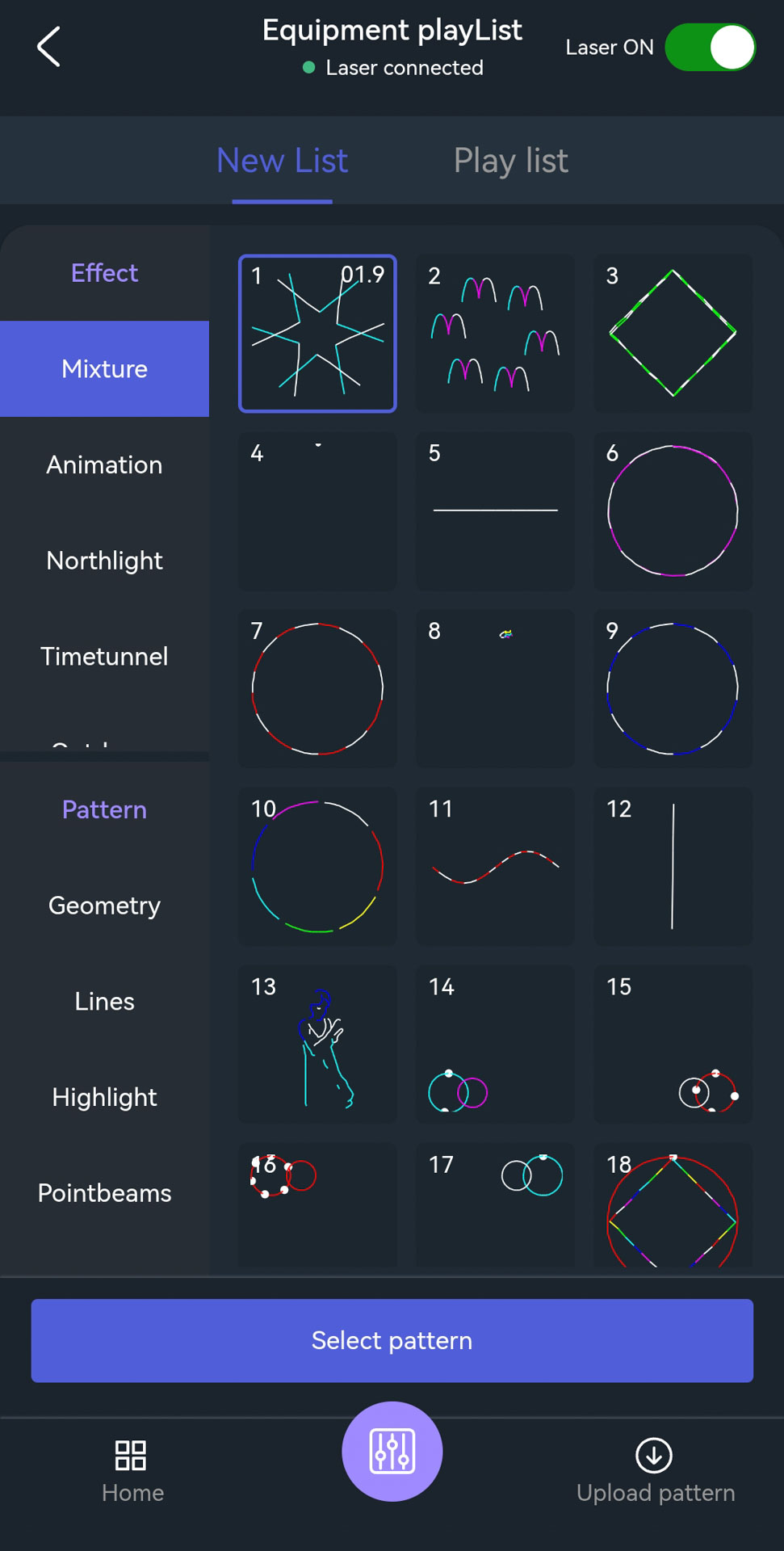Open Upload pattern
The height and width of the screenshot is (1551, 784).
[x=655, y=1472]
